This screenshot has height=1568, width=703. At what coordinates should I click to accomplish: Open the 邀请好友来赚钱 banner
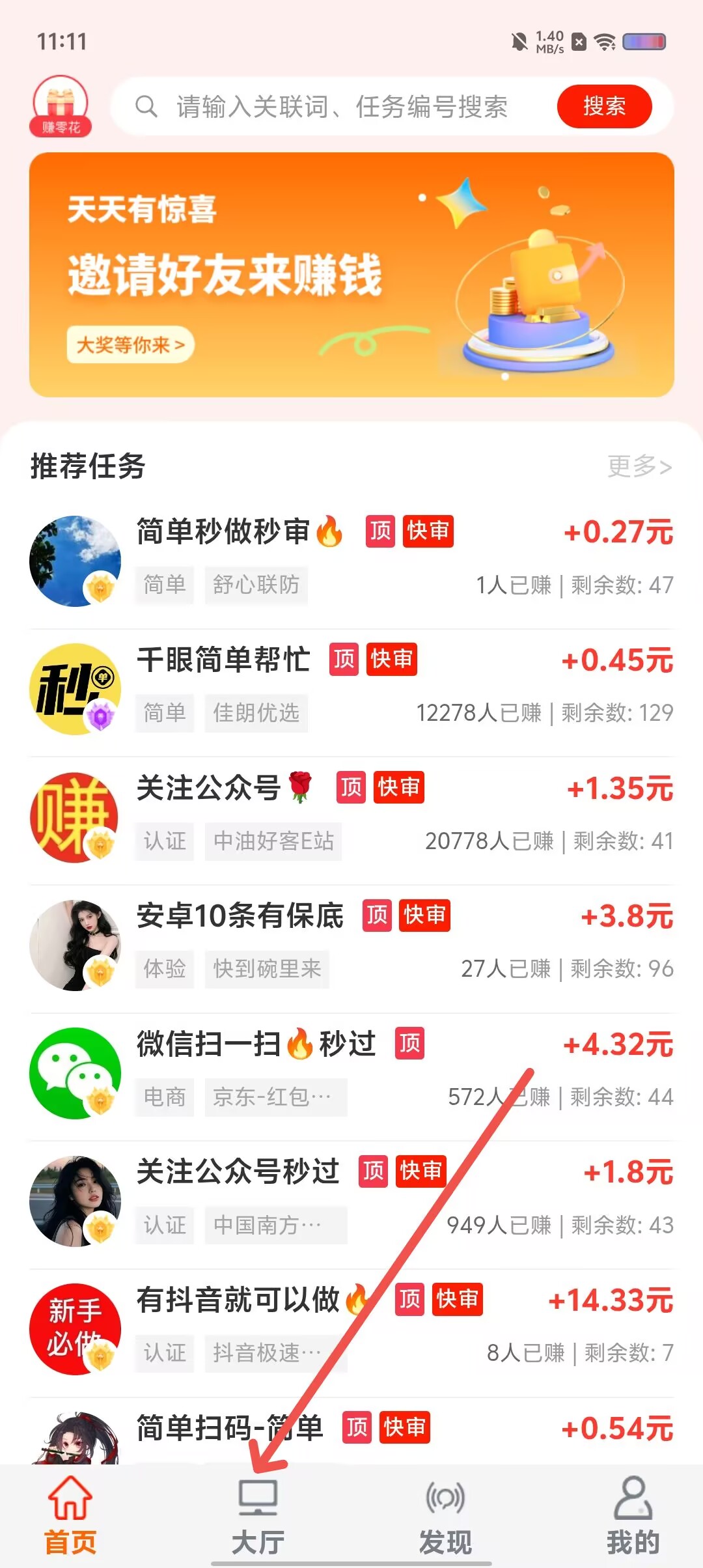pos(351,275)
